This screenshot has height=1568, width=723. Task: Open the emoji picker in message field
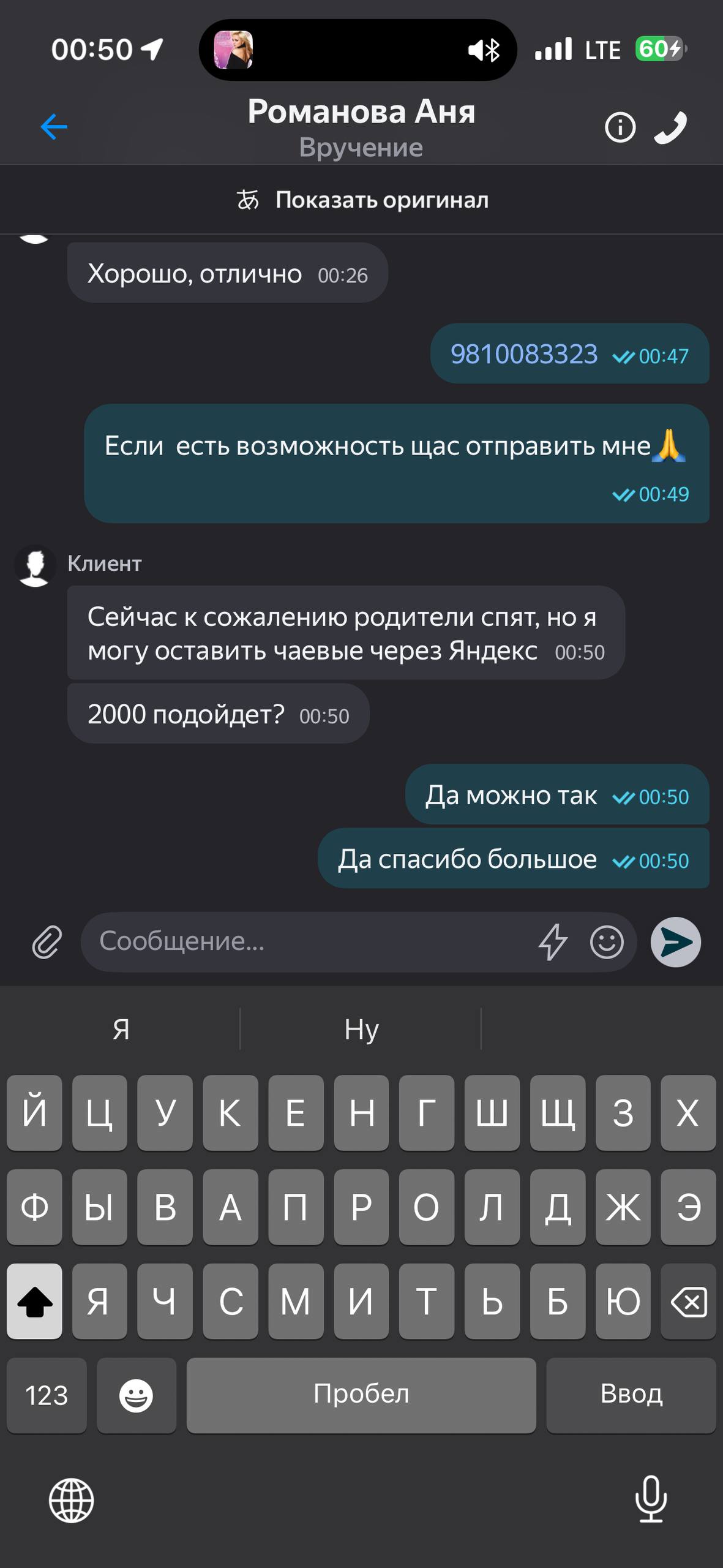(607, 942)
